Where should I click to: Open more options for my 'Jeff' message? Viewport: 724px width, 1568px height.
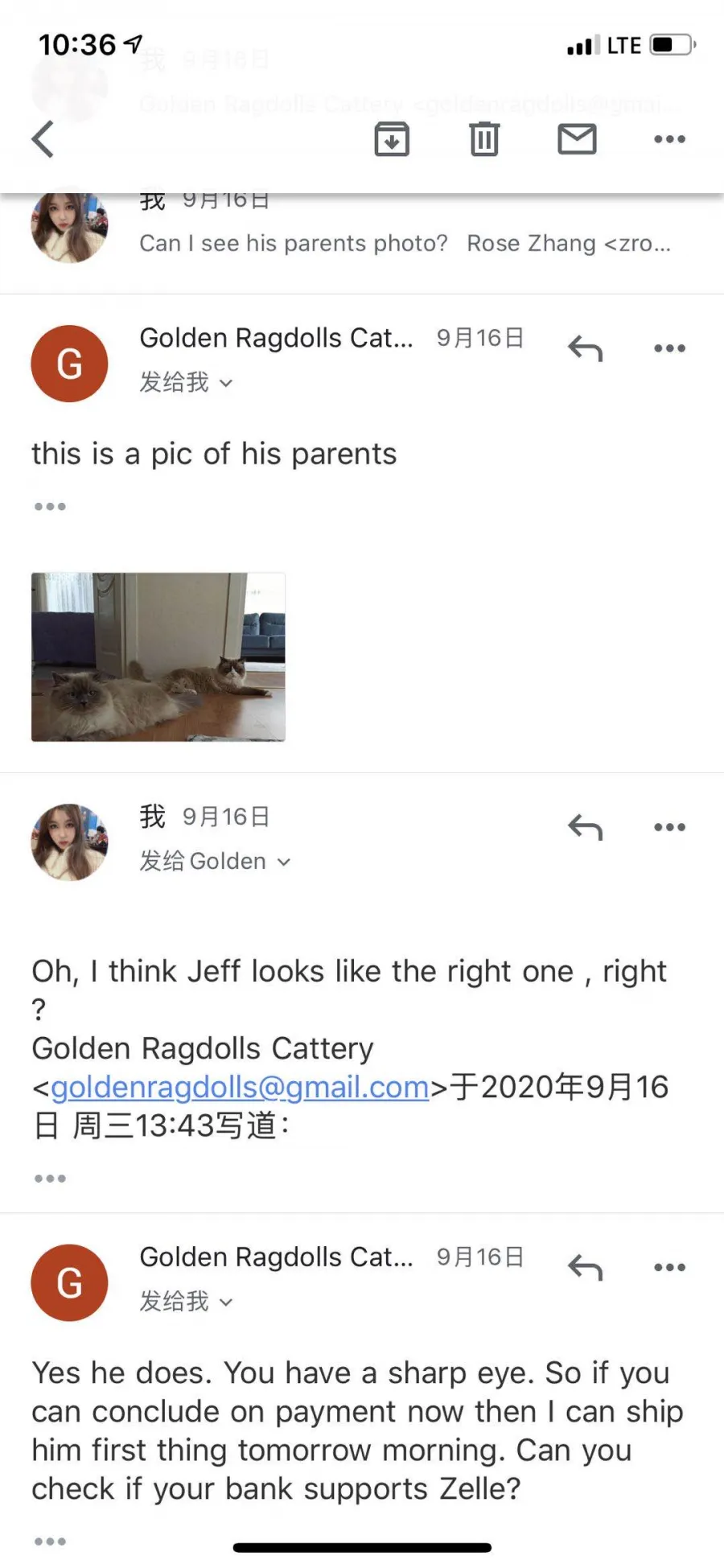(669, 827)
